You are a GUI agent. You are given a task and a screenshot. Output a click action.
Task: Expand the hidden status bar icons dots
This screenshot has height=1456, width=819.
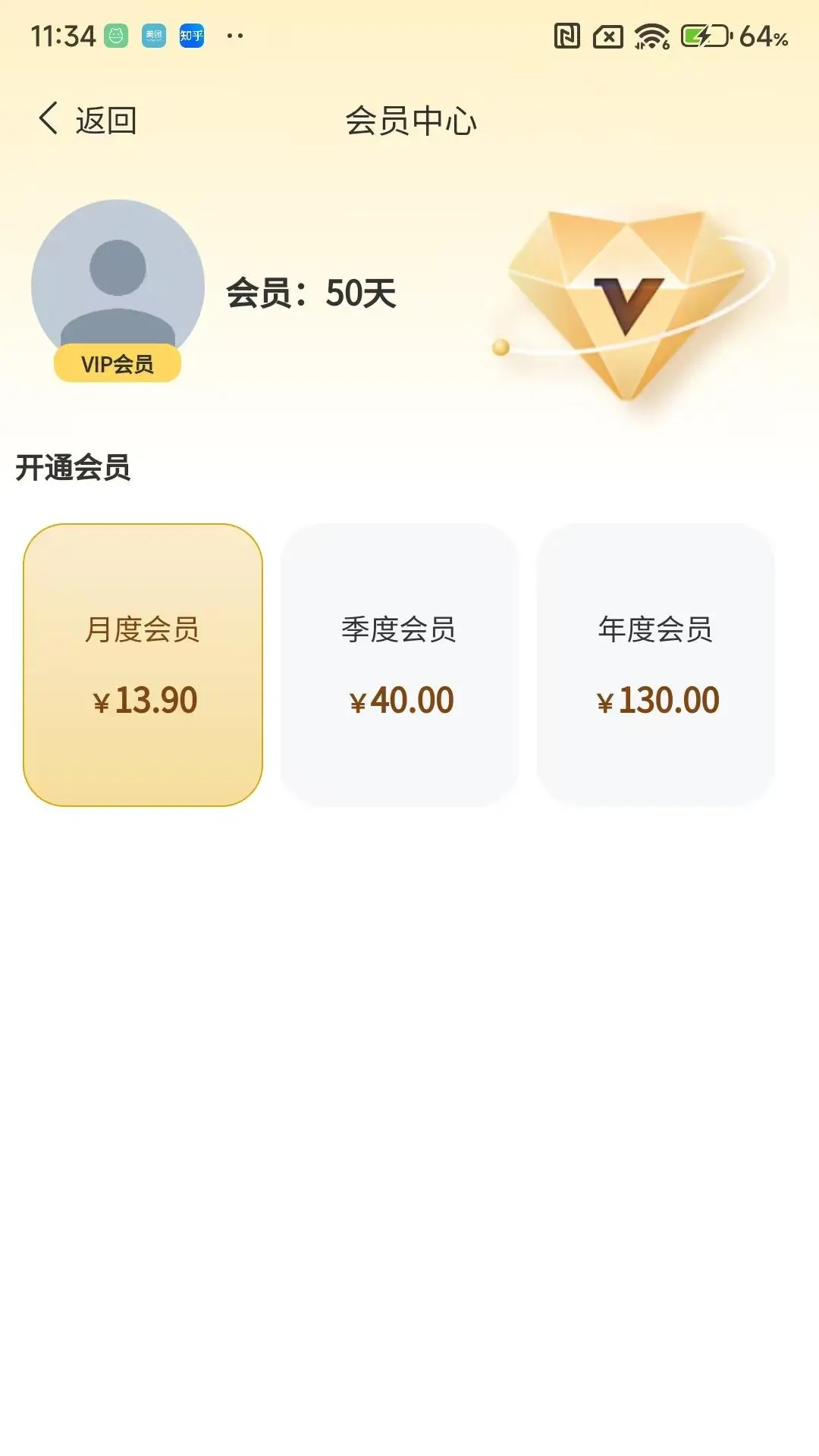point(235,34)
